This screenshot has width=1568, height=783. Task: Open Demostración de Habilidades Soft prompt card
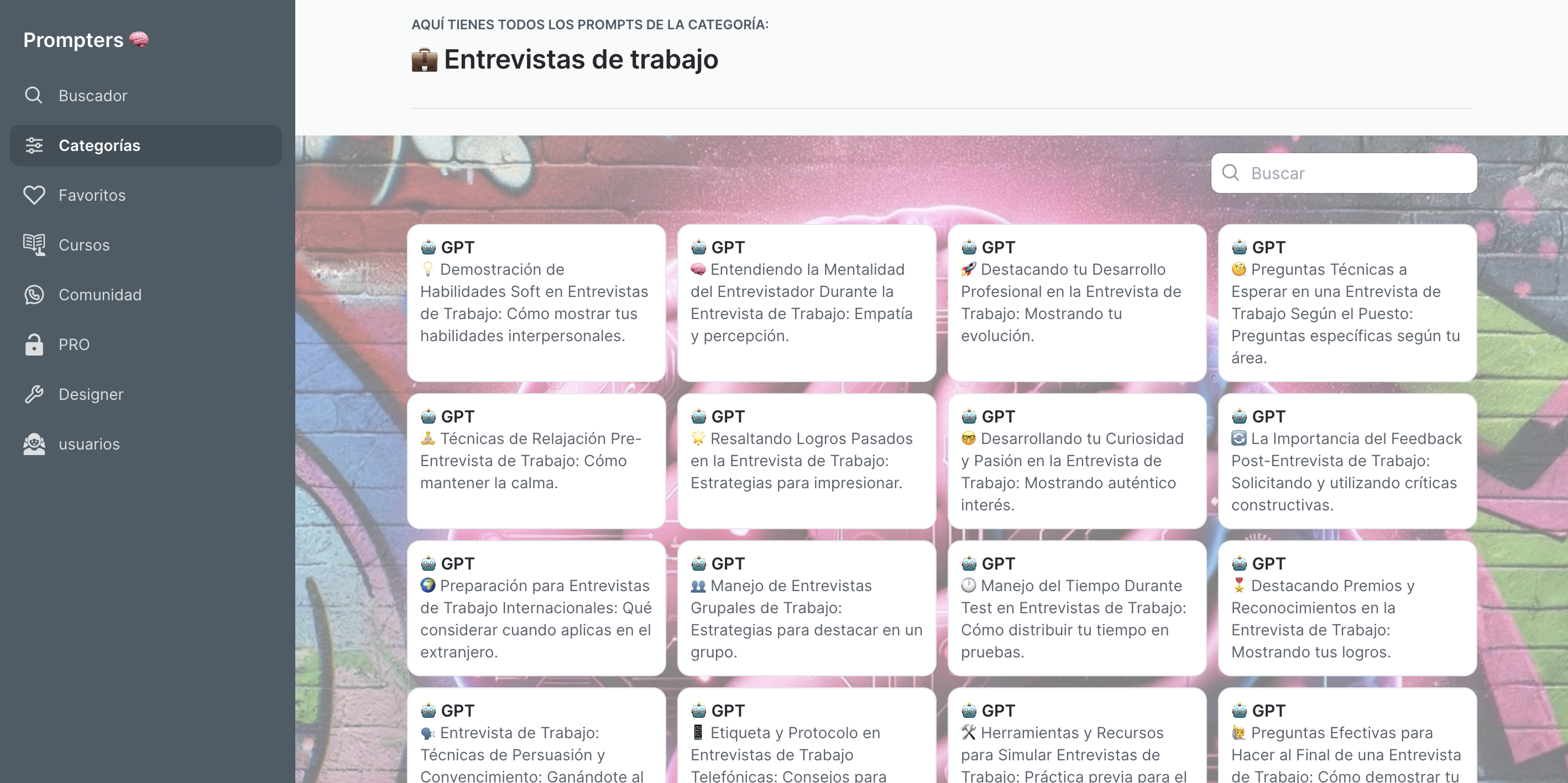point(536,302)
